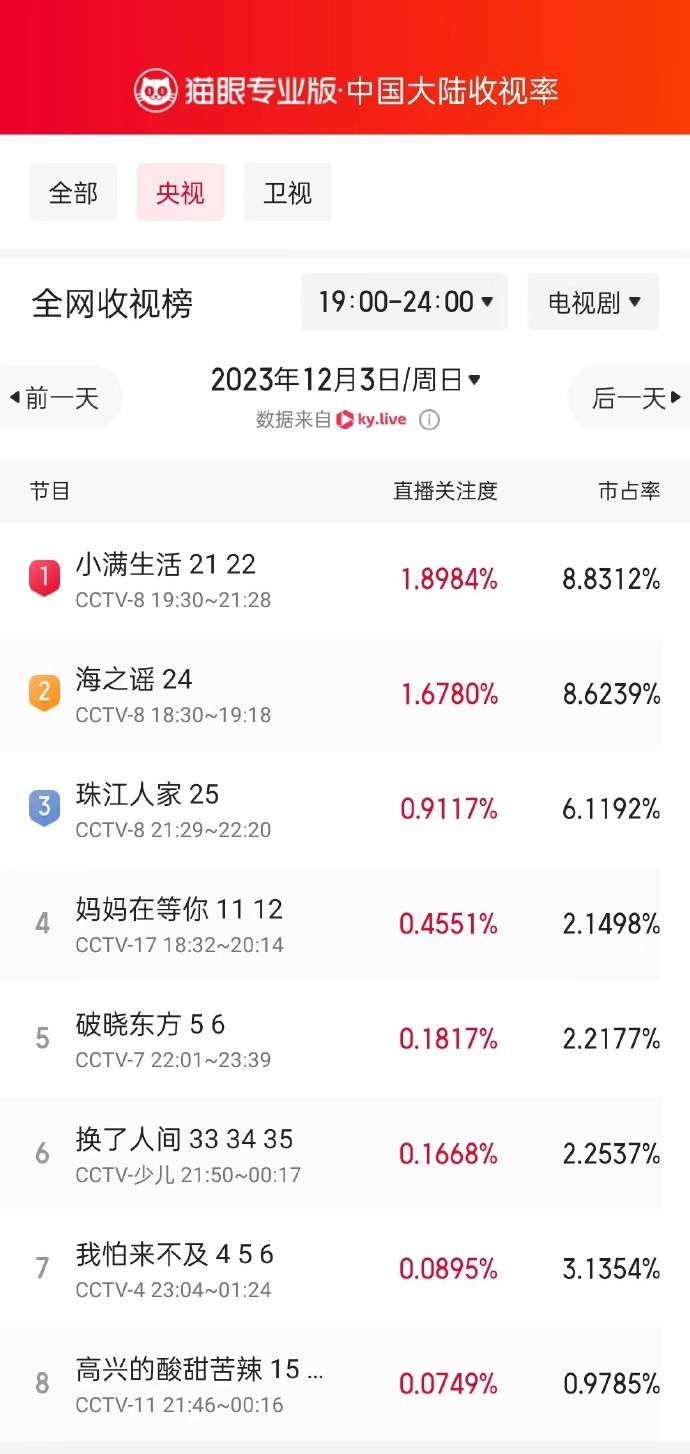
Task: Open the date picker 2023年12月3日/周日
Action: [345, 380]
